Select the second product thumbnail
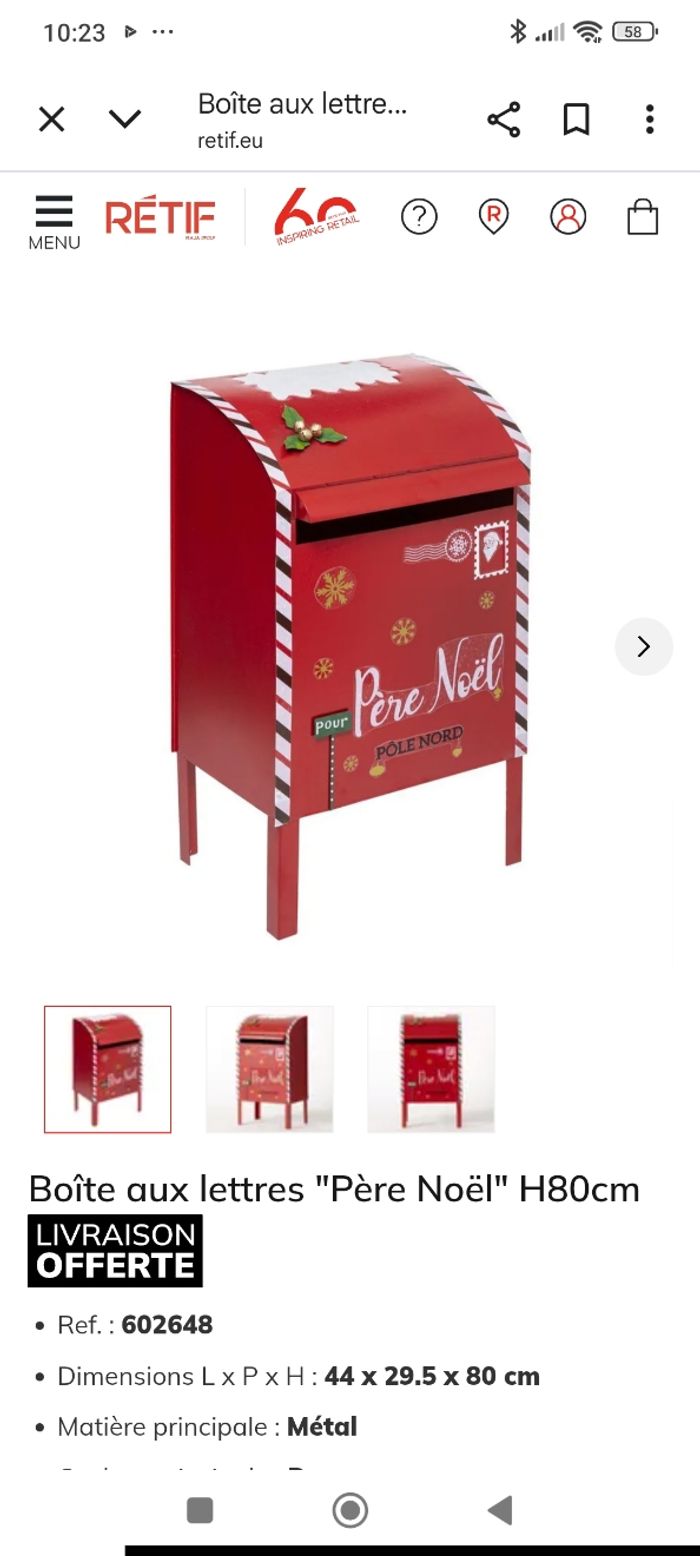The image size is (700, 1556). click(x=270, y=1069)
